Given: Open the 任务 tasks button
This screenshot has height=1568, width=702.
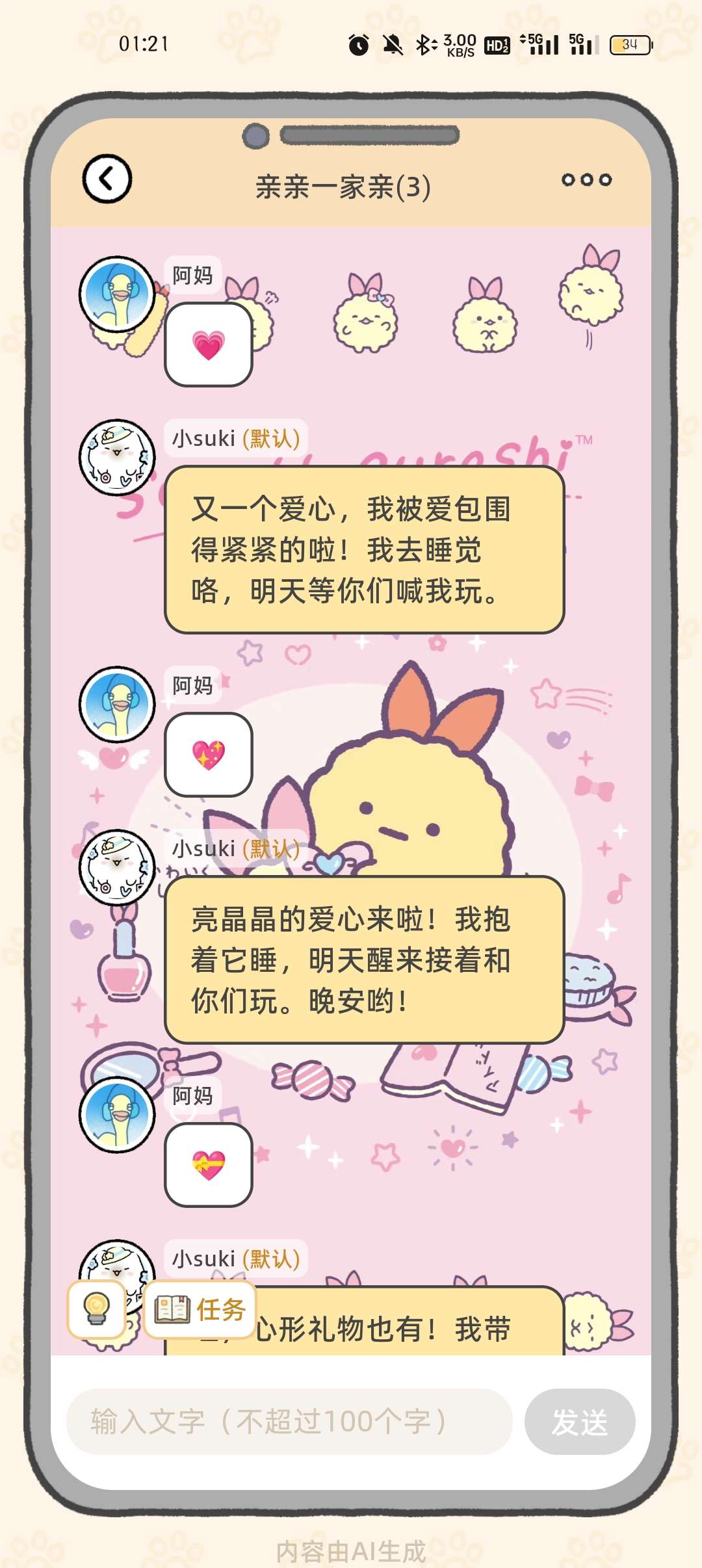Looking at the screenshot, I should point(200,1310).
